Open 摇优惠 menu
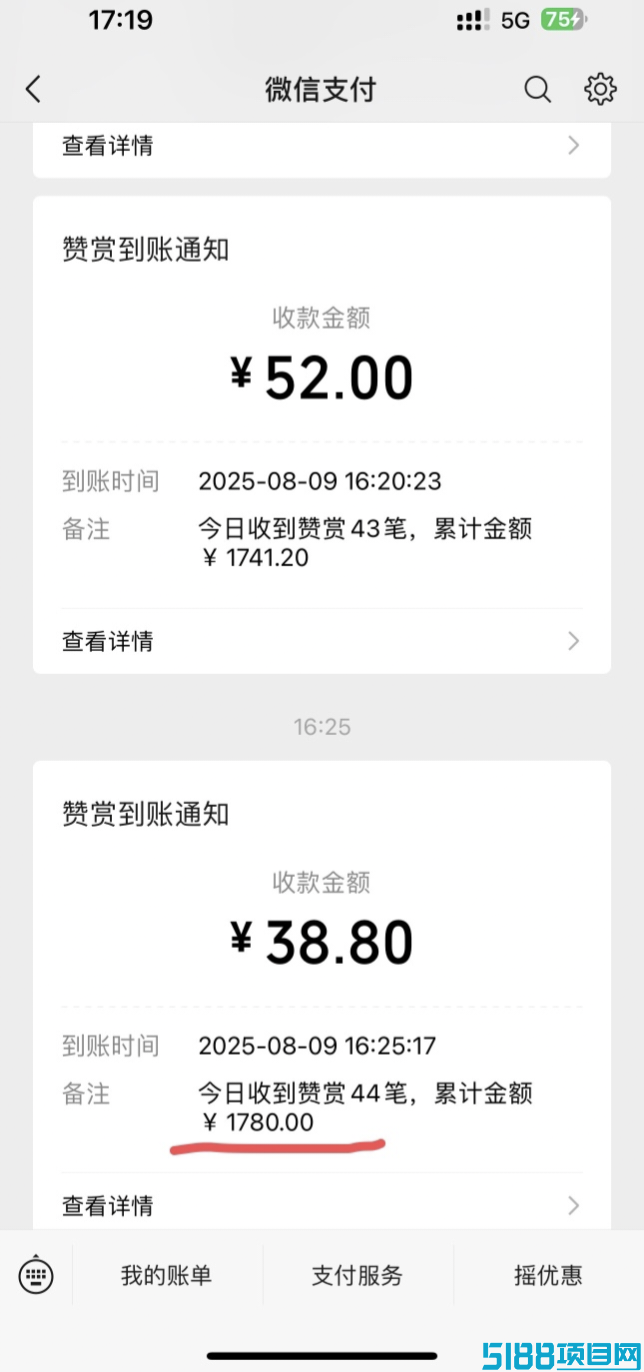Screen dimensions: 644x1372 click(548, 1275)
